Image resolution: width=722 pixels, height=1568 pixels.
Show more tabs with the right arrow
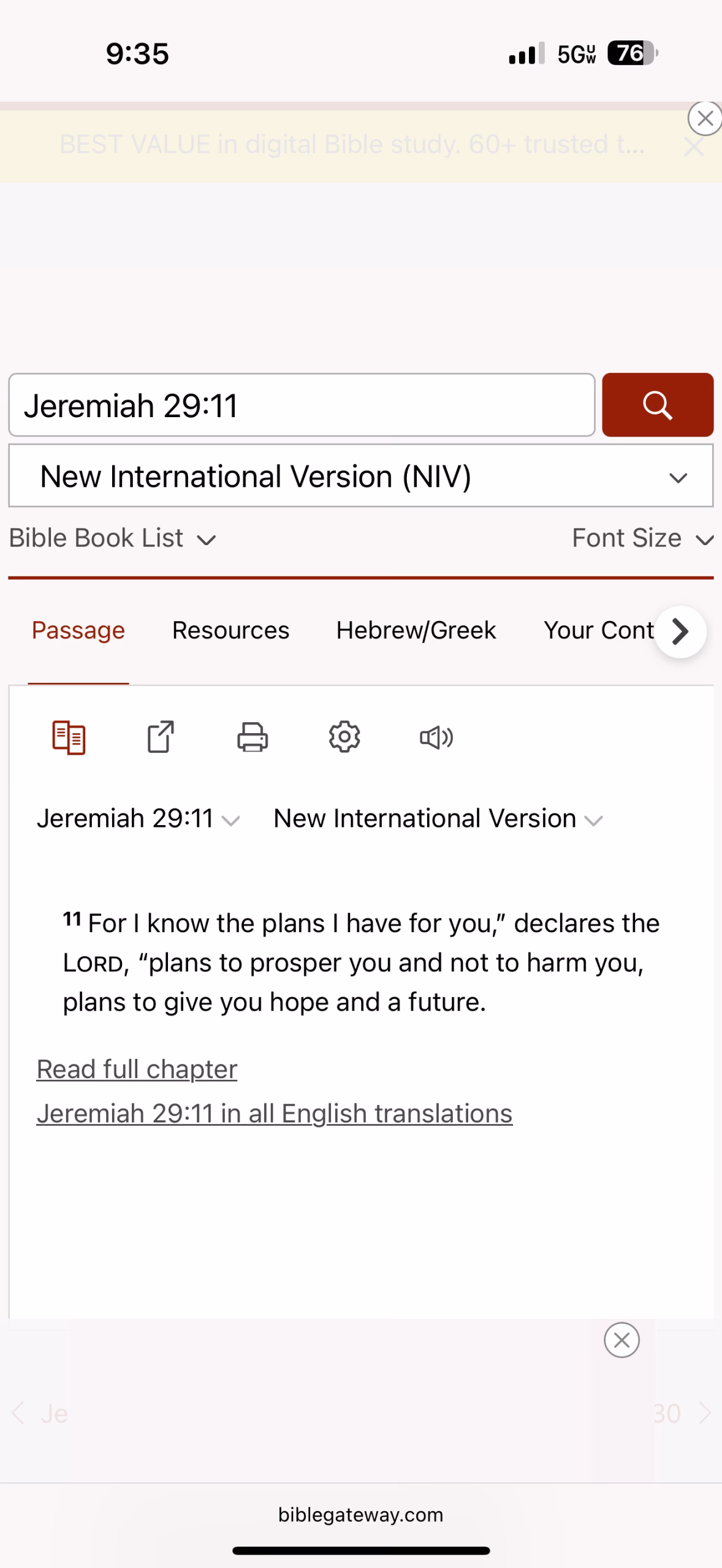point(680,631)
